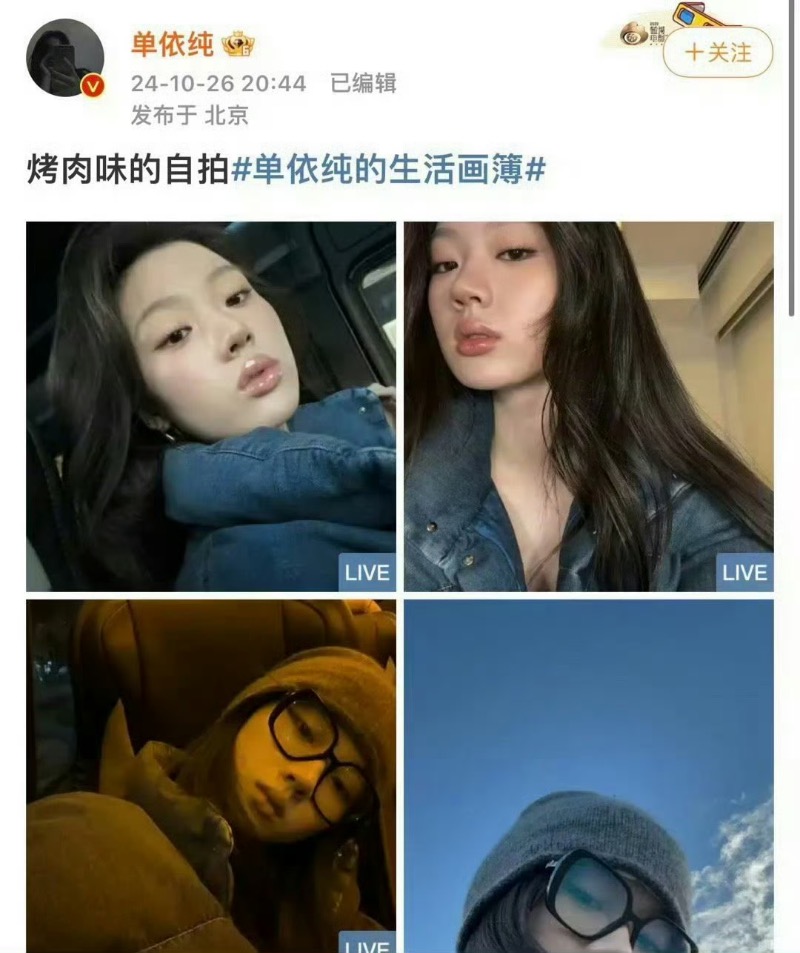Open hashtag #单依纯的生活画簿#
Image resolution: width=800 pixels, height=953 pixels.
388,170
